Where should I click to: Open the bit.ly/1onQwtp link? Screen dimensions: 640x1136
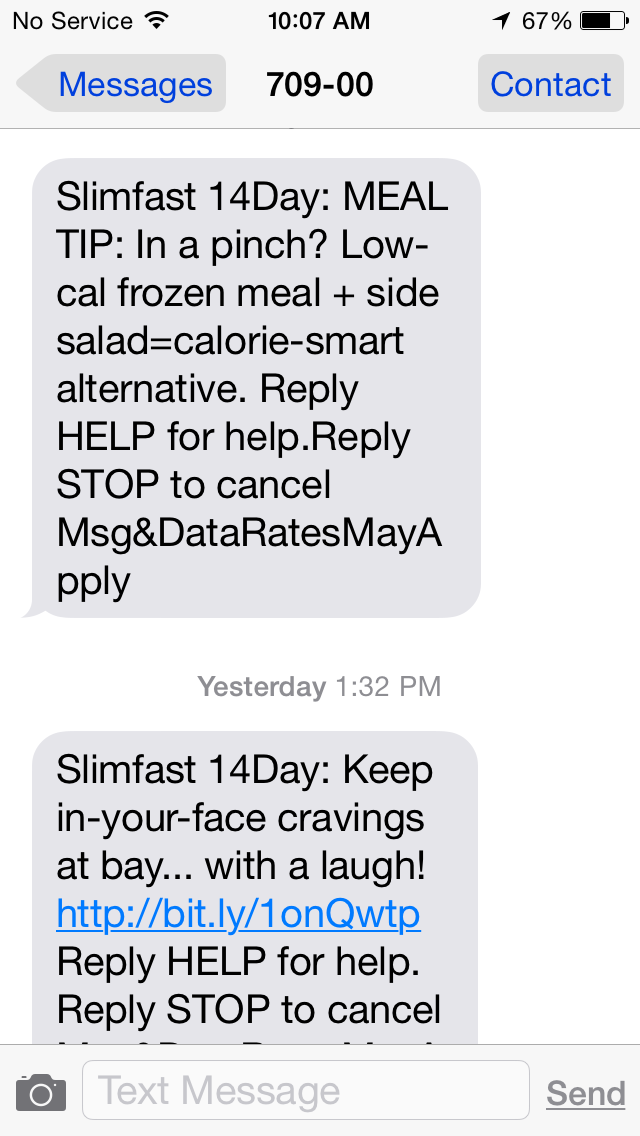(x=238, y=914)
